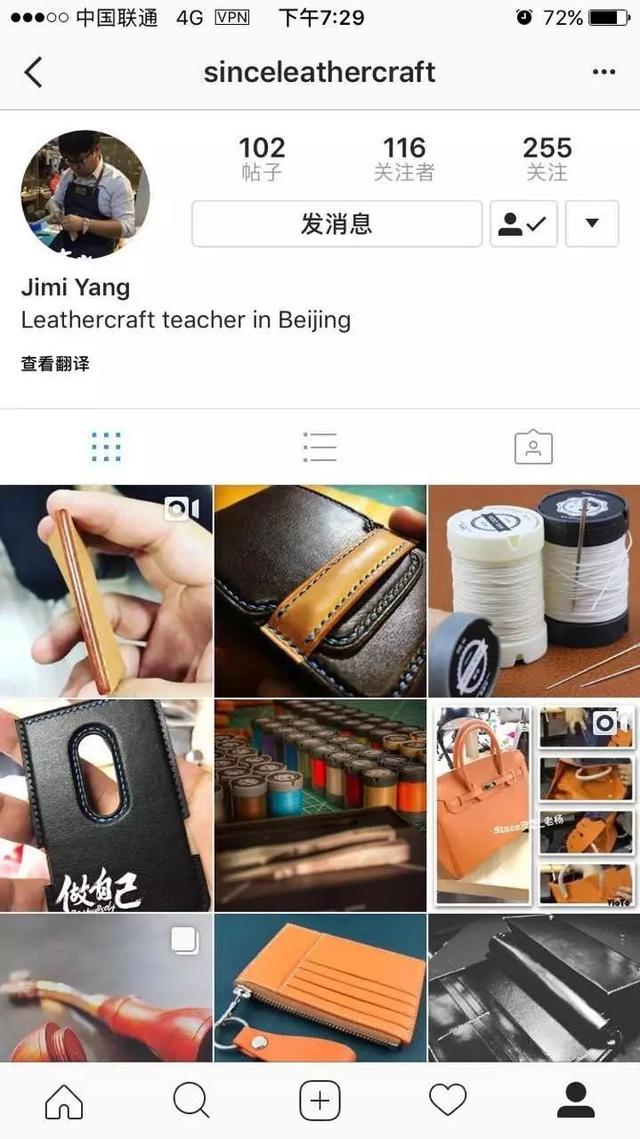Go back from sinceleathercraft profile
Viewport: 640px width, 1139px height.
34,72
